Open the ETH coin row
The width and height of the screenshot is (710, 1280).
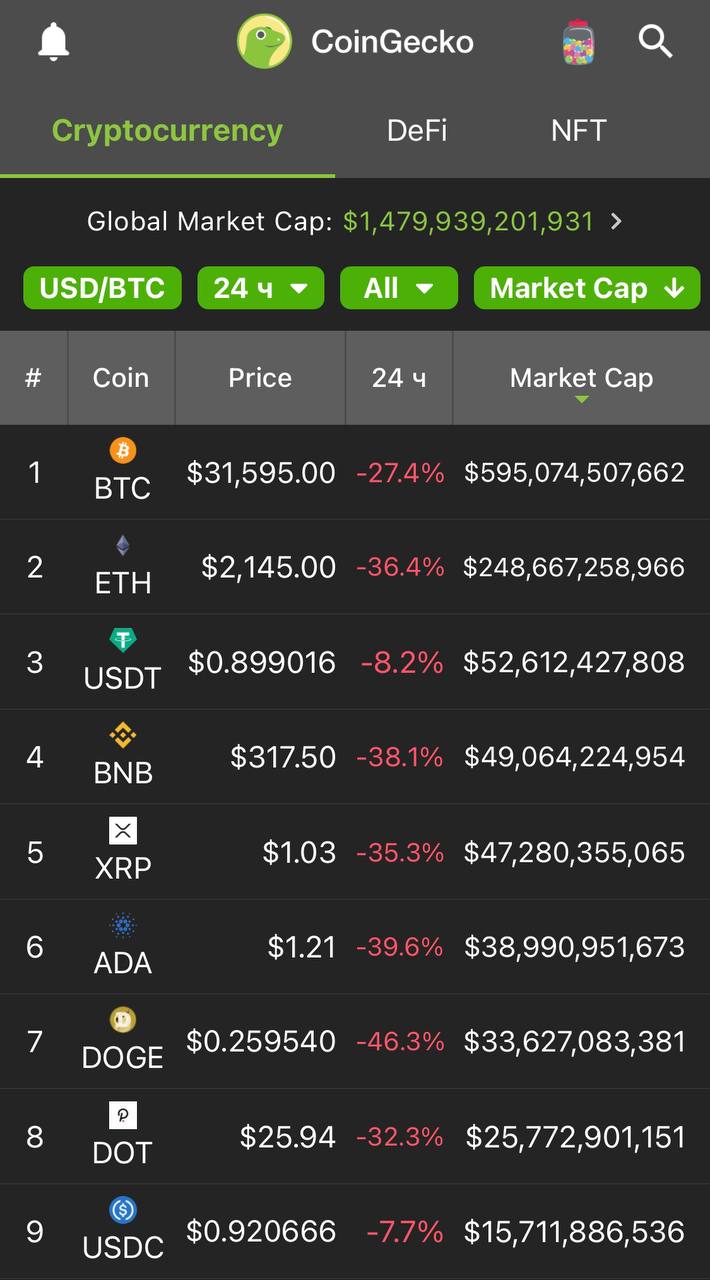[x=355, y=567]
